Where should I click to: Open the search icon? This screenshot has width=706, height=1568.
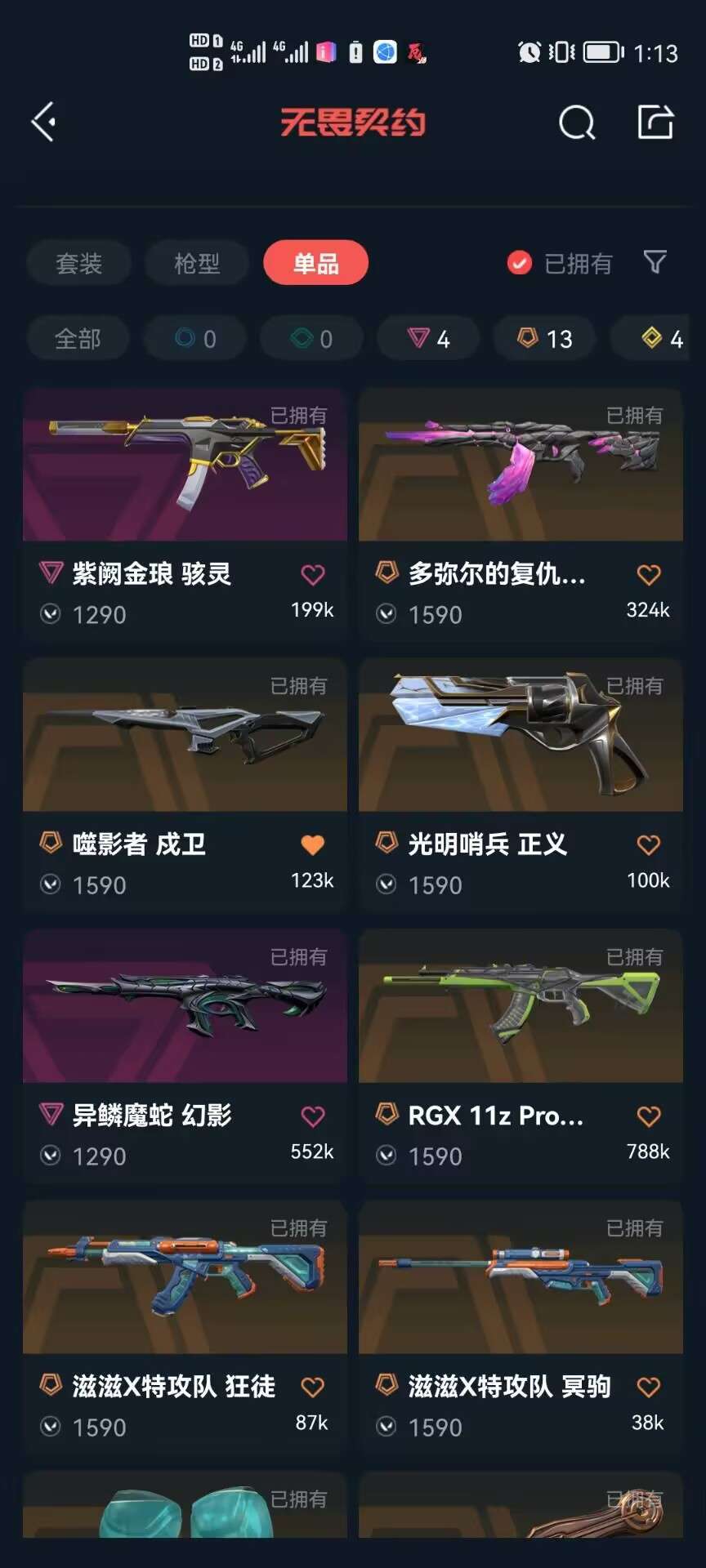tap(576, 123)
